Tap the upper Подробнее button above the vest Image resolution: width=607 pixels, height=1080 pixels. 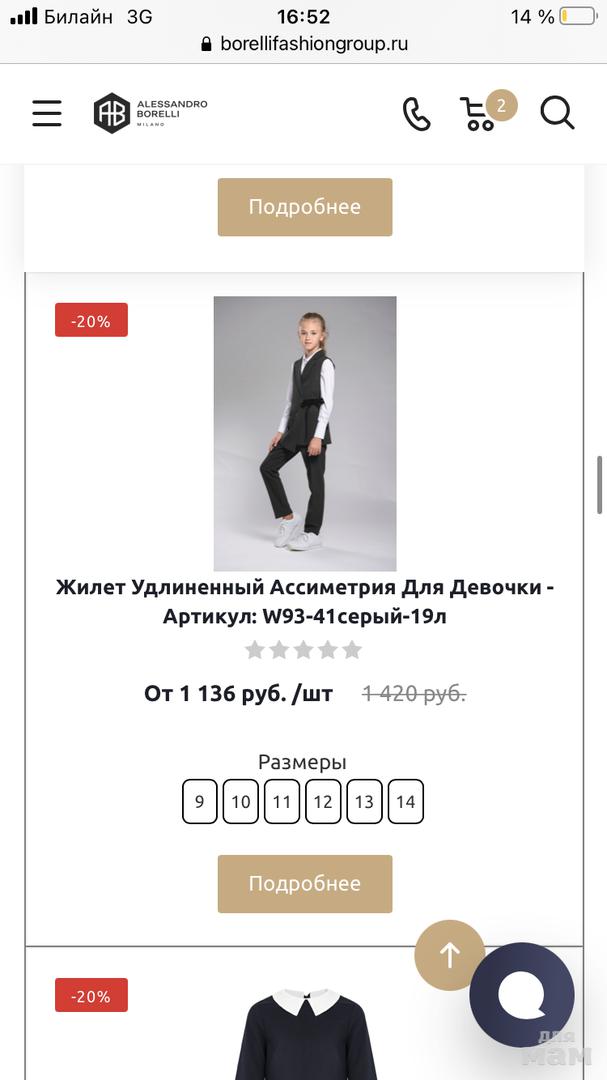(304, 207)
